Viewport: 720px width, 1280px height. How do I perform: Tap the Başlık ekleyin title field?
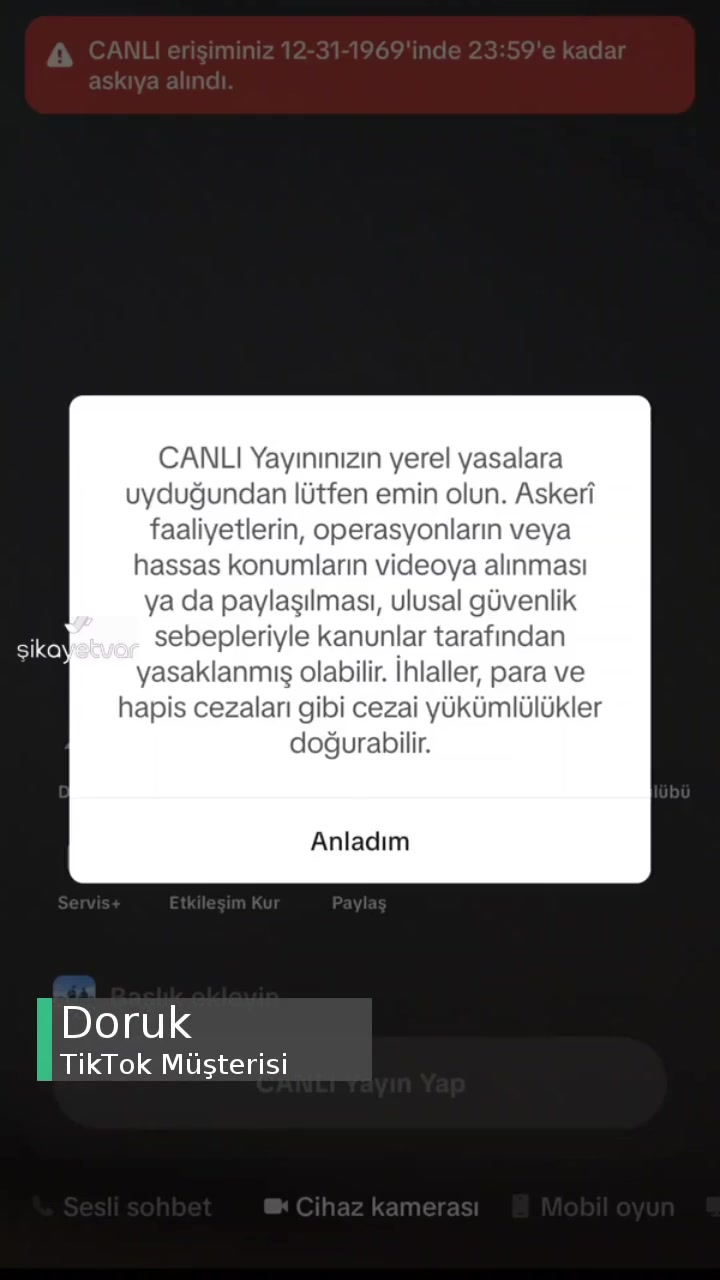195,995
